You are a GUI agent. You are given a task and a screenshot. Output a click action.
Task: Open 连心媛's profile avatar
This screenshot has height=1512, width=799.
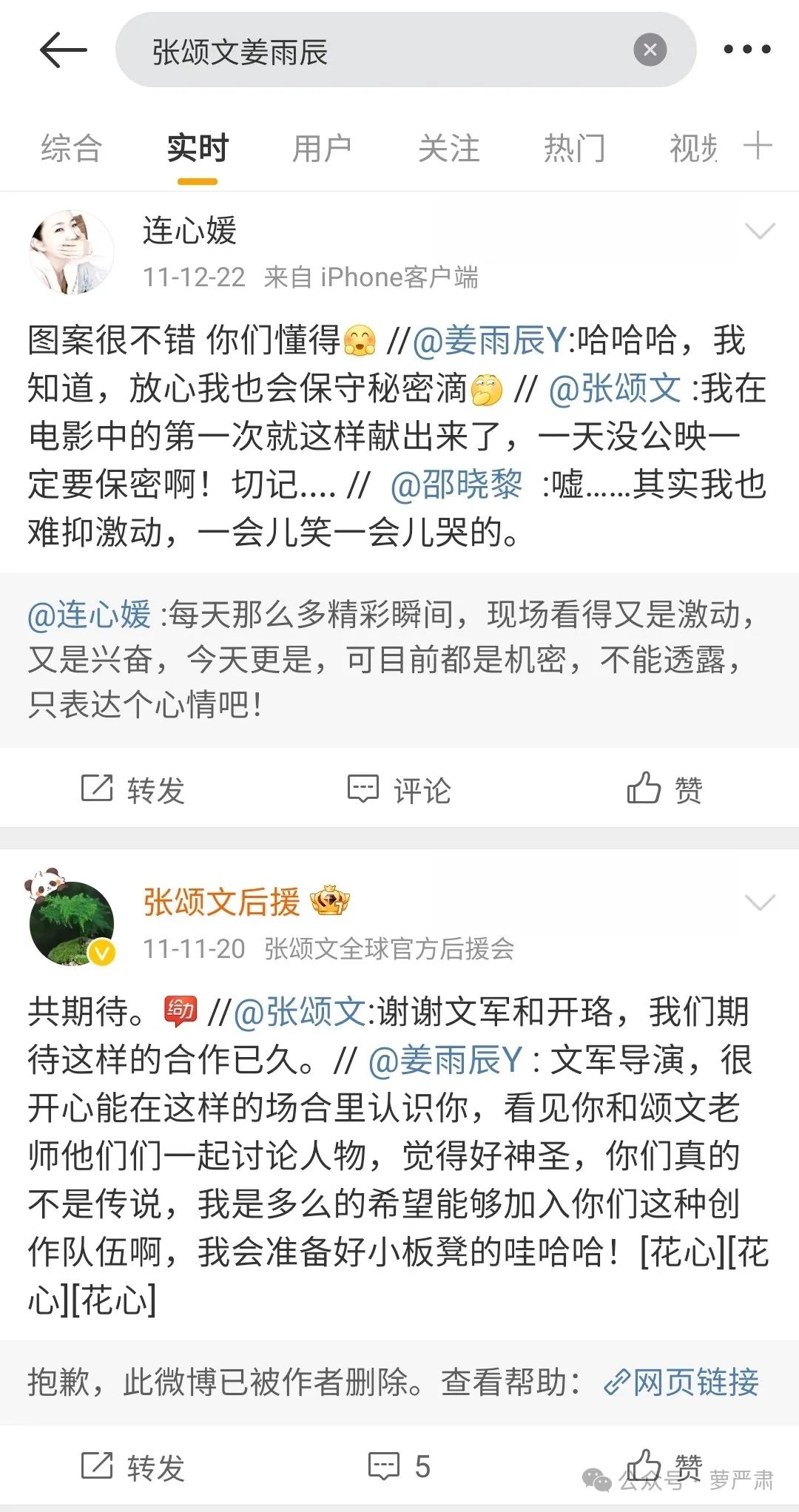tap(72, 252)
